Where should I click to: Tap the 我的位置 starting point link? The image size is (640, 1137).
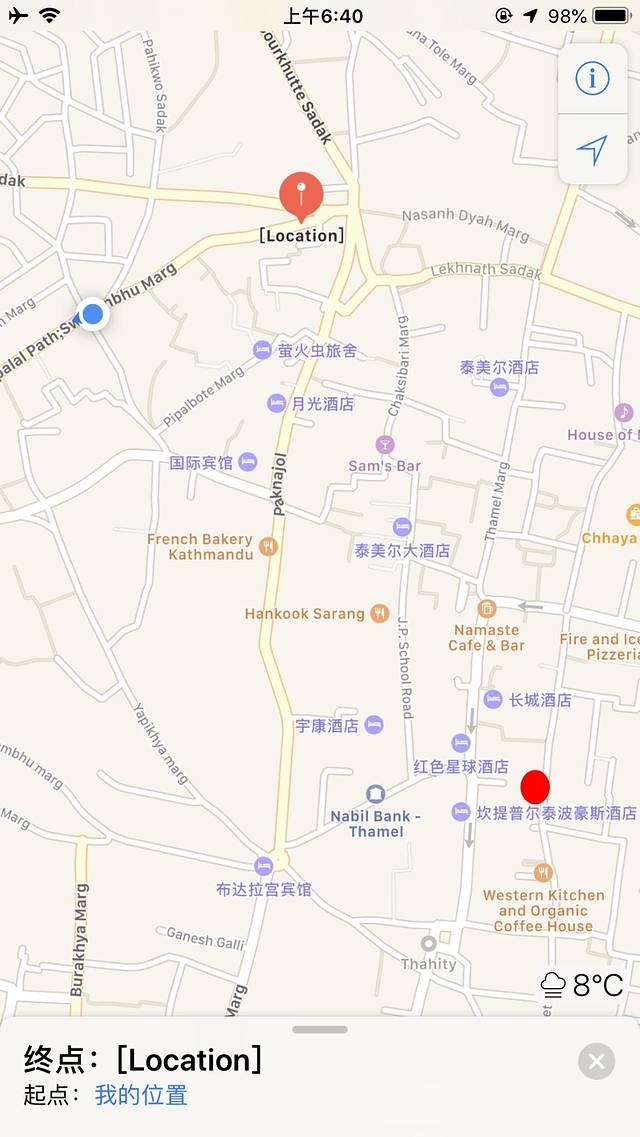pos(141,1095)
